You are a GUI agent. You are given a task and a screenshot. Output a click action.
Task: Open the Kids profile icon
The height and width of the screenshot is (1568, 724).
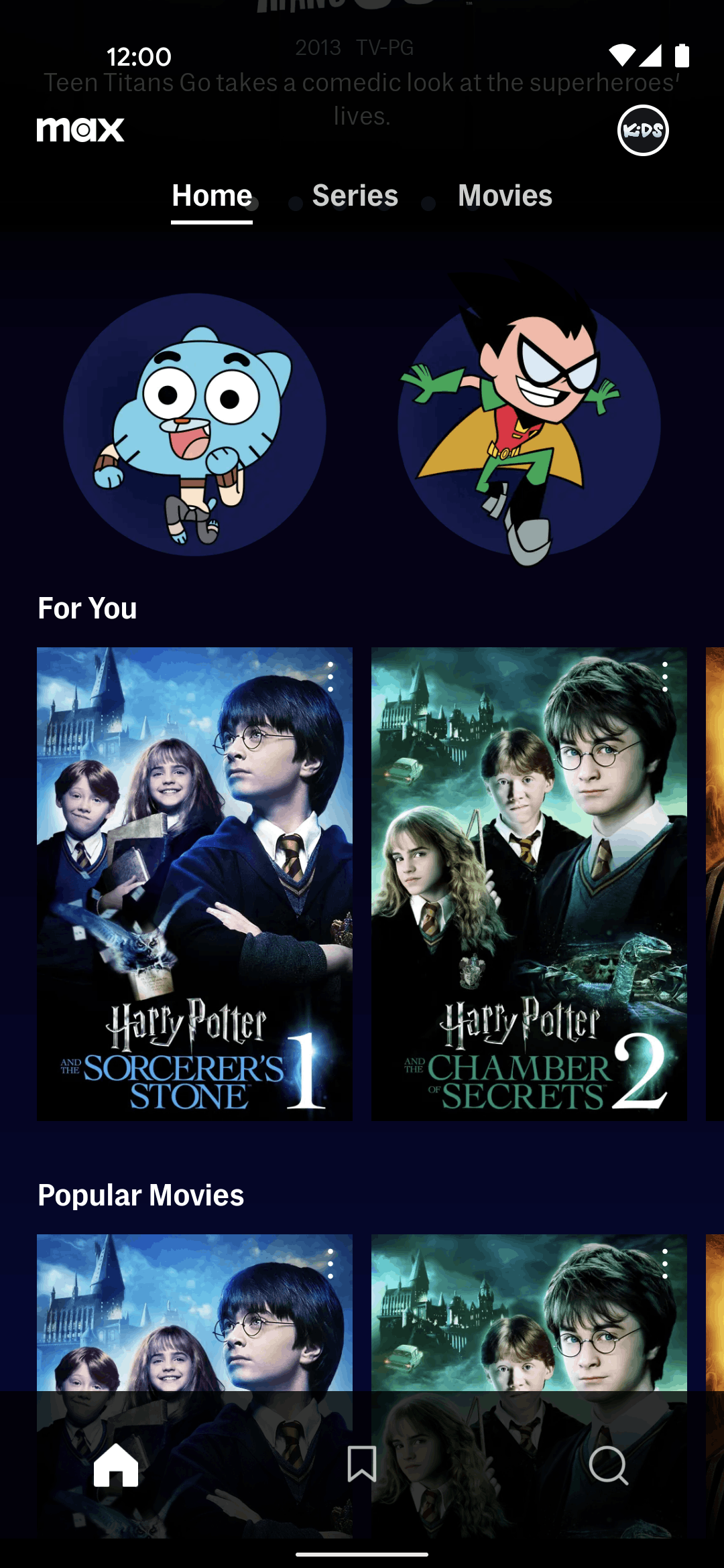(642, 131)
